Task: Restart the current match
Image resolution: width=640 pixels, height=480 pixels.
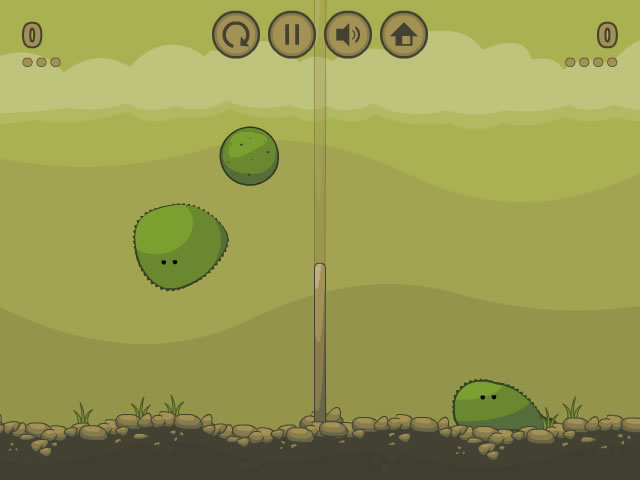Action: (236, 35)
